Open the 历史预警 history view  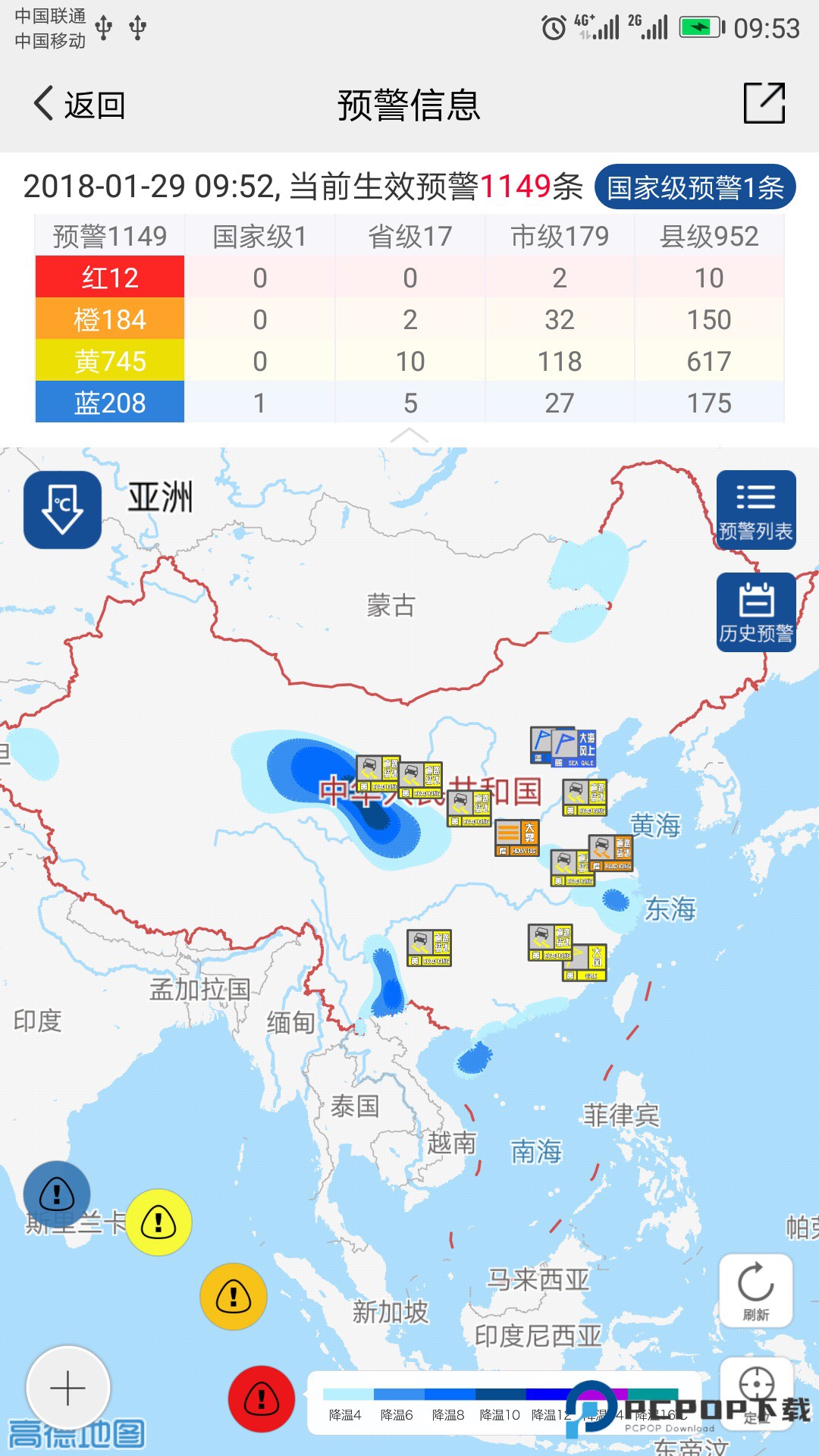coord(755,610)
